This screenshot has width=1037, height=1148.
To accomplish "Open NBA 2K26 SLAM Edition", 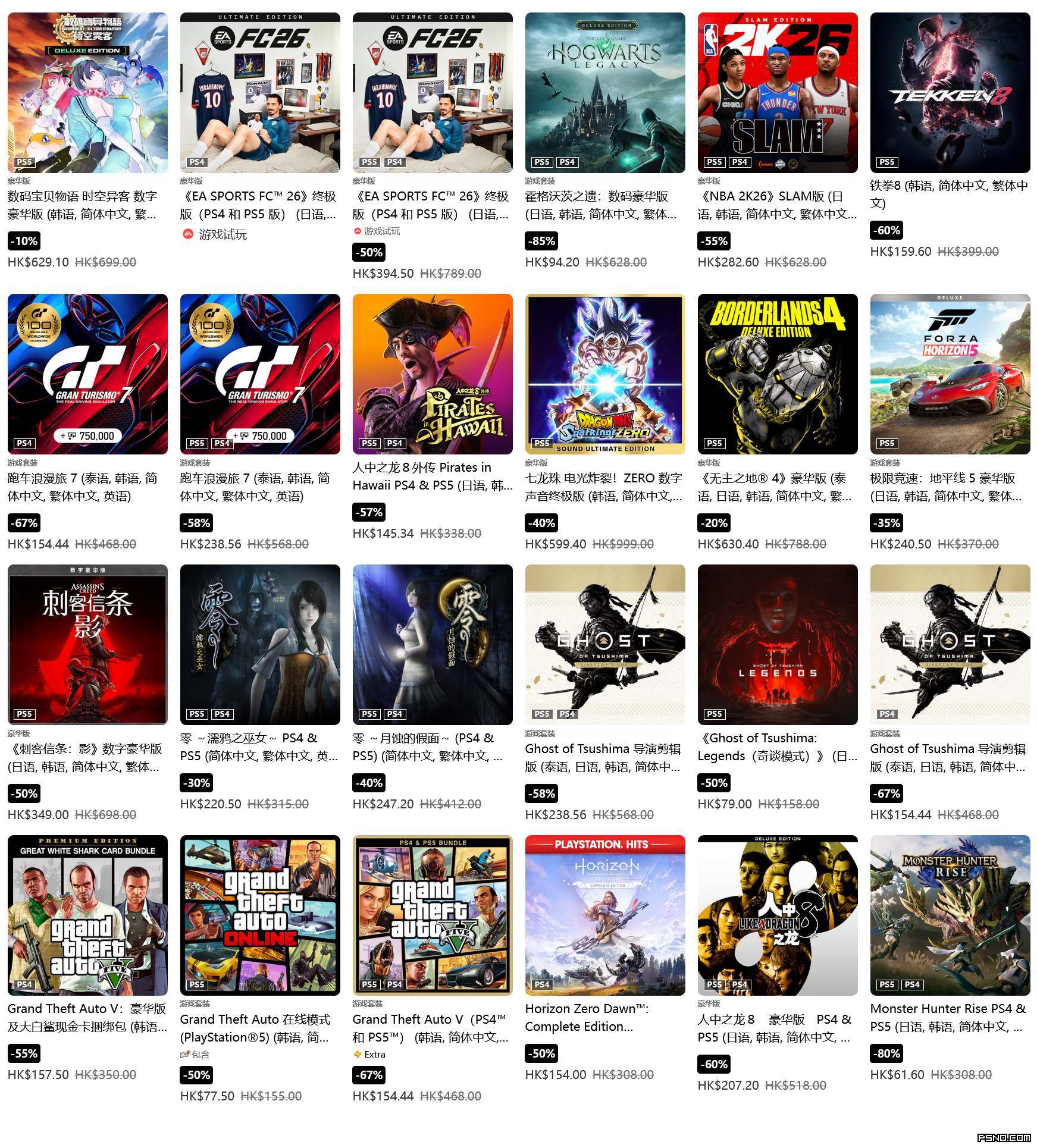I will click(778, 93).
